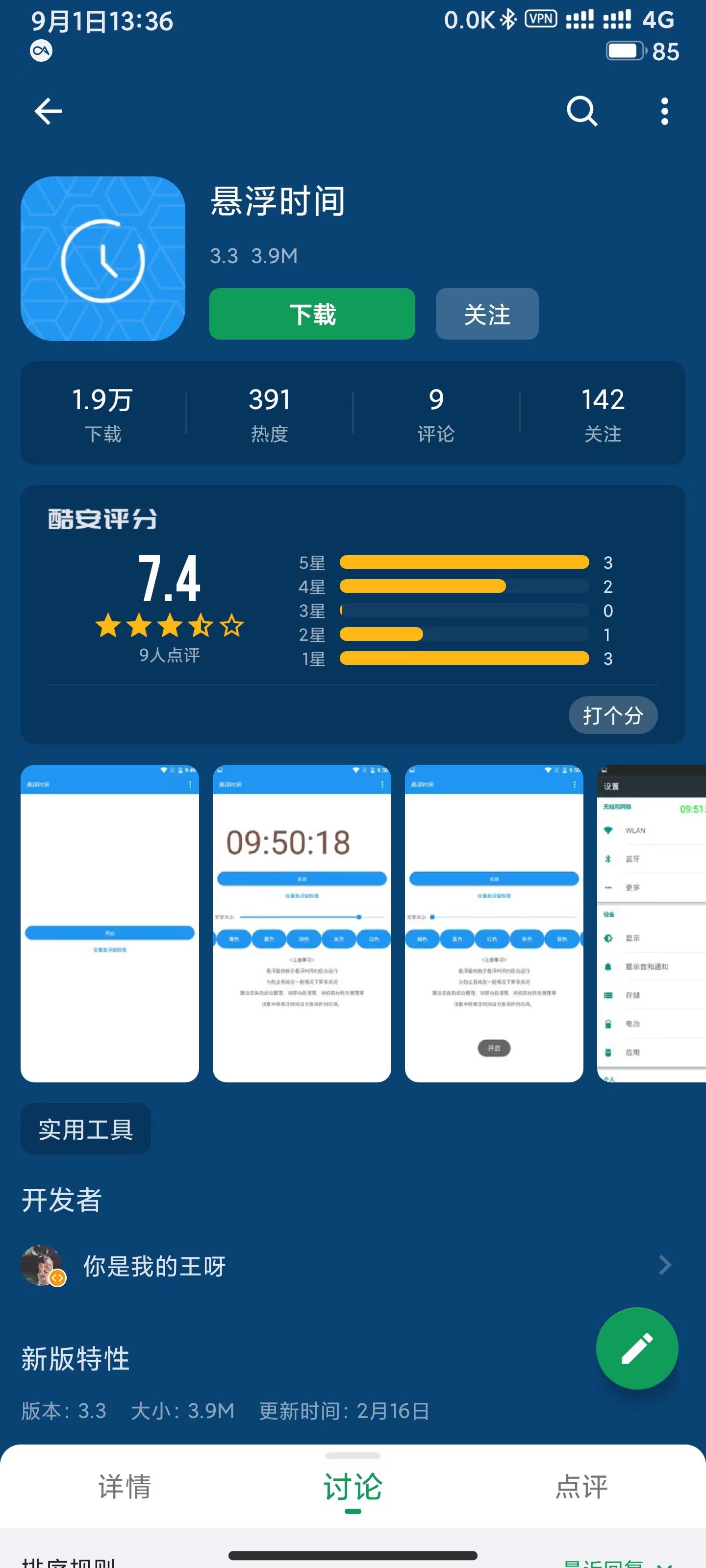Image resolution: width=706 pixels, height=1568 pixels.
Task: Open the 设置 settings screenshot
Action: tap(652, 923)
